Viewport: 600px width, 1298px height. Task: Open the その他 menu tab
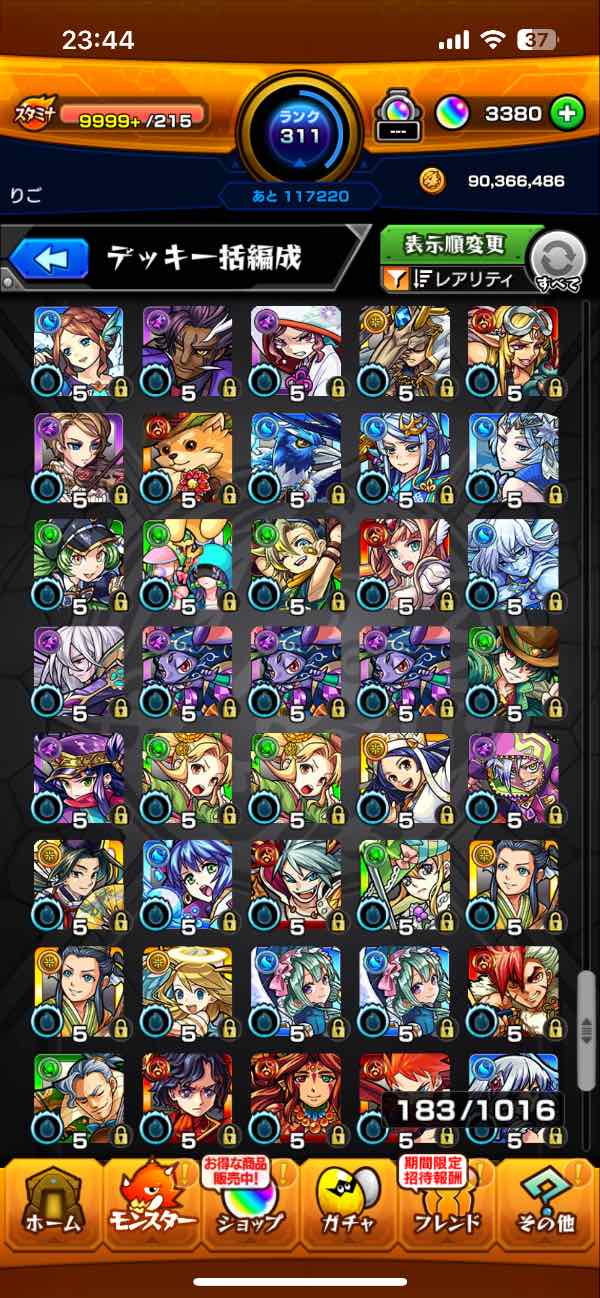click(547, 1208)
